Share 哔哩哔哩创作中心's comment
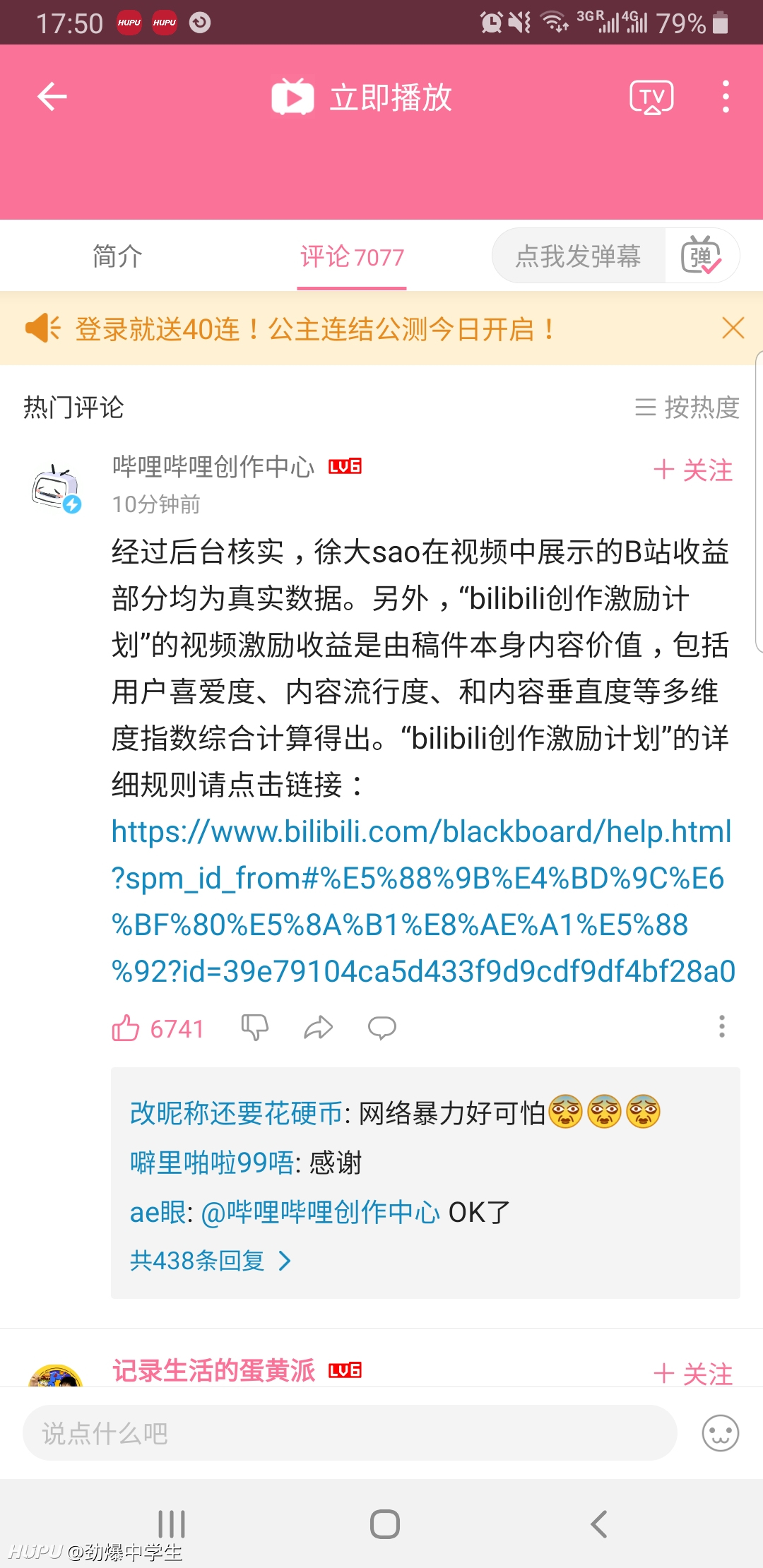Viewport: 763px width, 1568px height. pos(318,1028)
